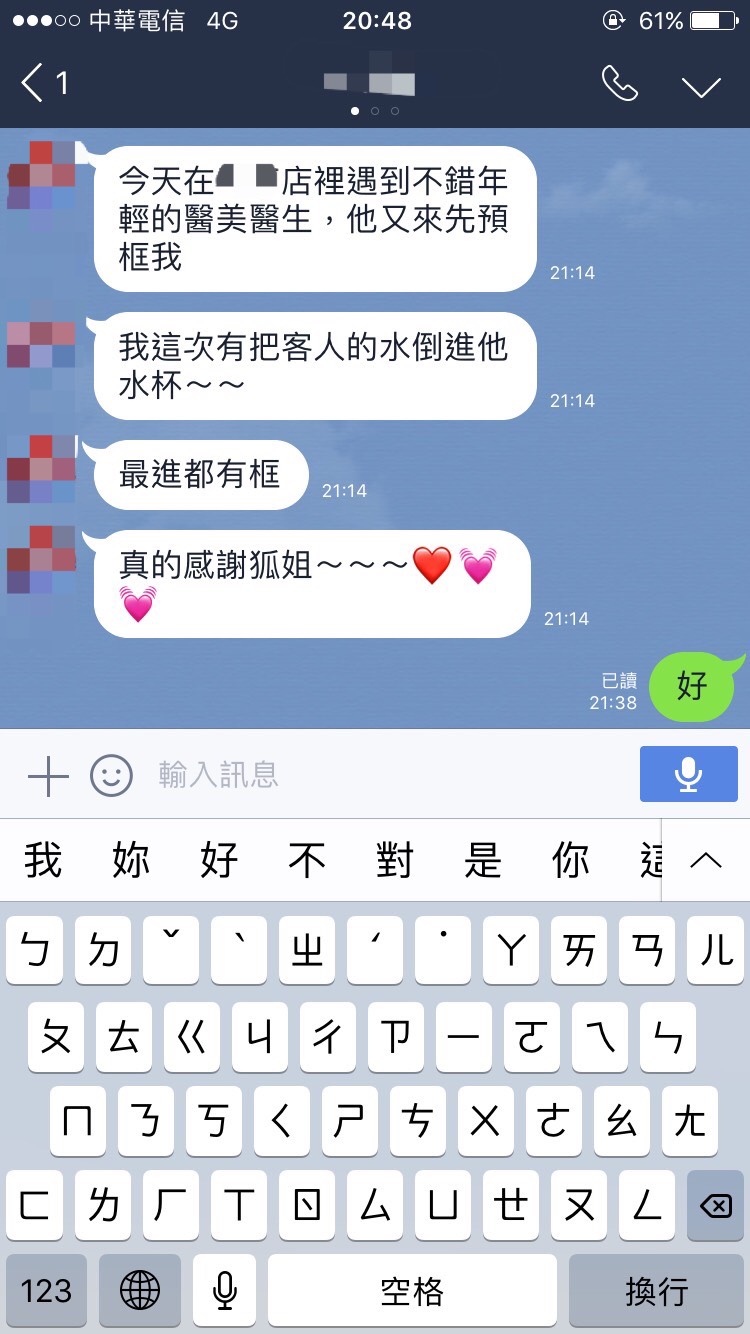Image resolution: width=750 pixels, height=1334 pixels.
Task: Tap the 輸入訊息 message field
Action: pos(380,775)
